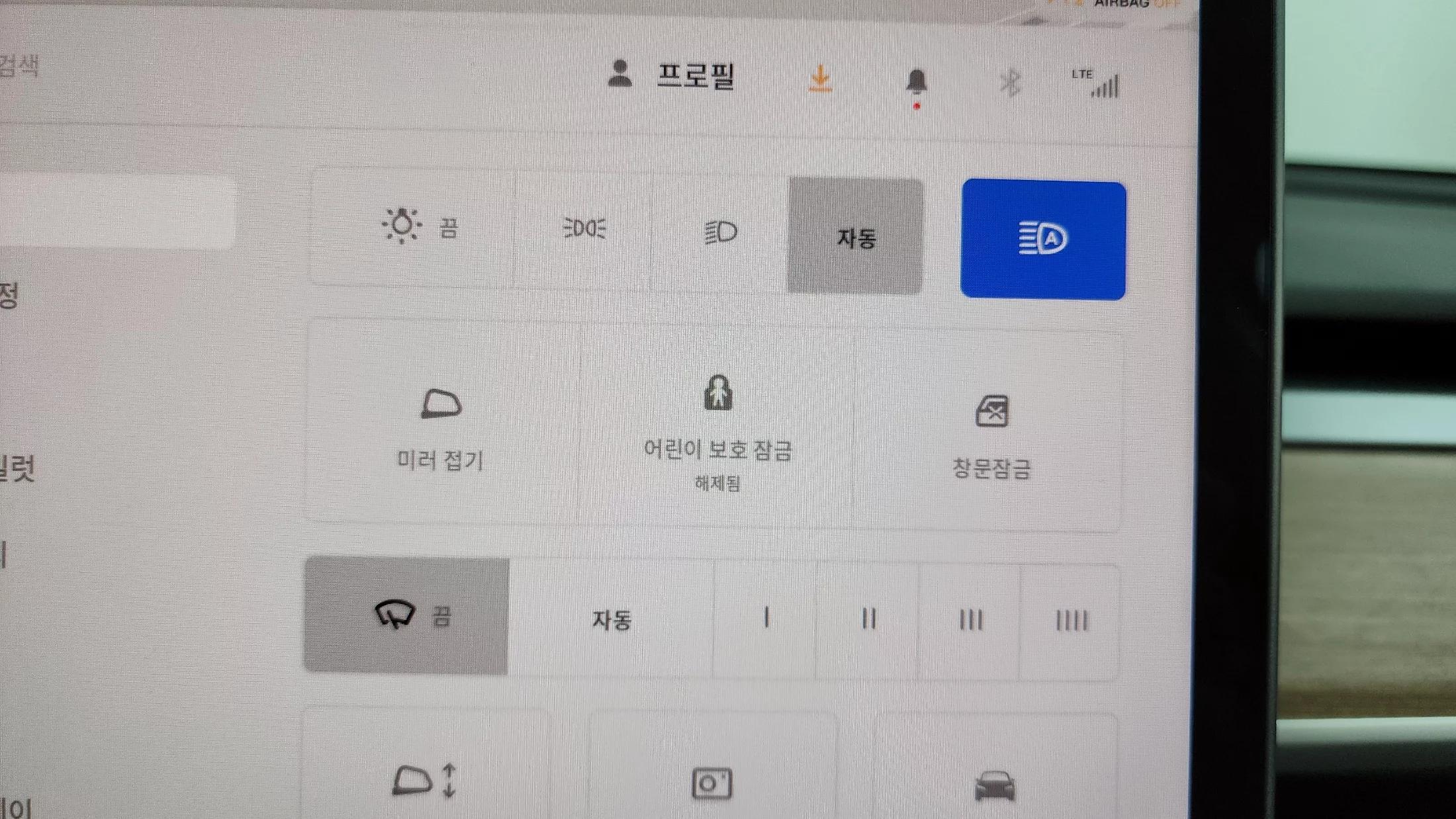Turn exterior lights off with 끔
Viewport: 1456px width, 819px height.
419,227
